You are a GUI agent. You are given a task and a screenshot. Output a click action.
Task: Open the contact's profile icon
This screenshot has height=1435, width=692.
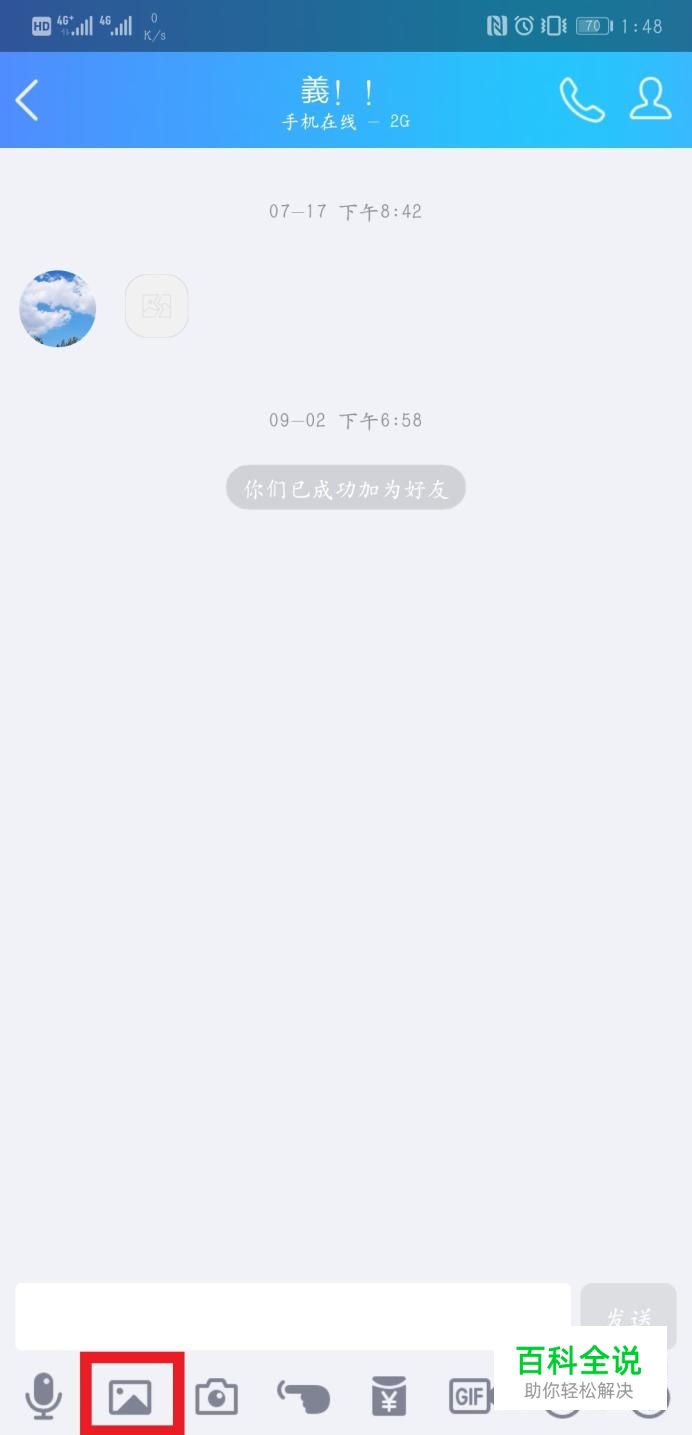(650, 100)
